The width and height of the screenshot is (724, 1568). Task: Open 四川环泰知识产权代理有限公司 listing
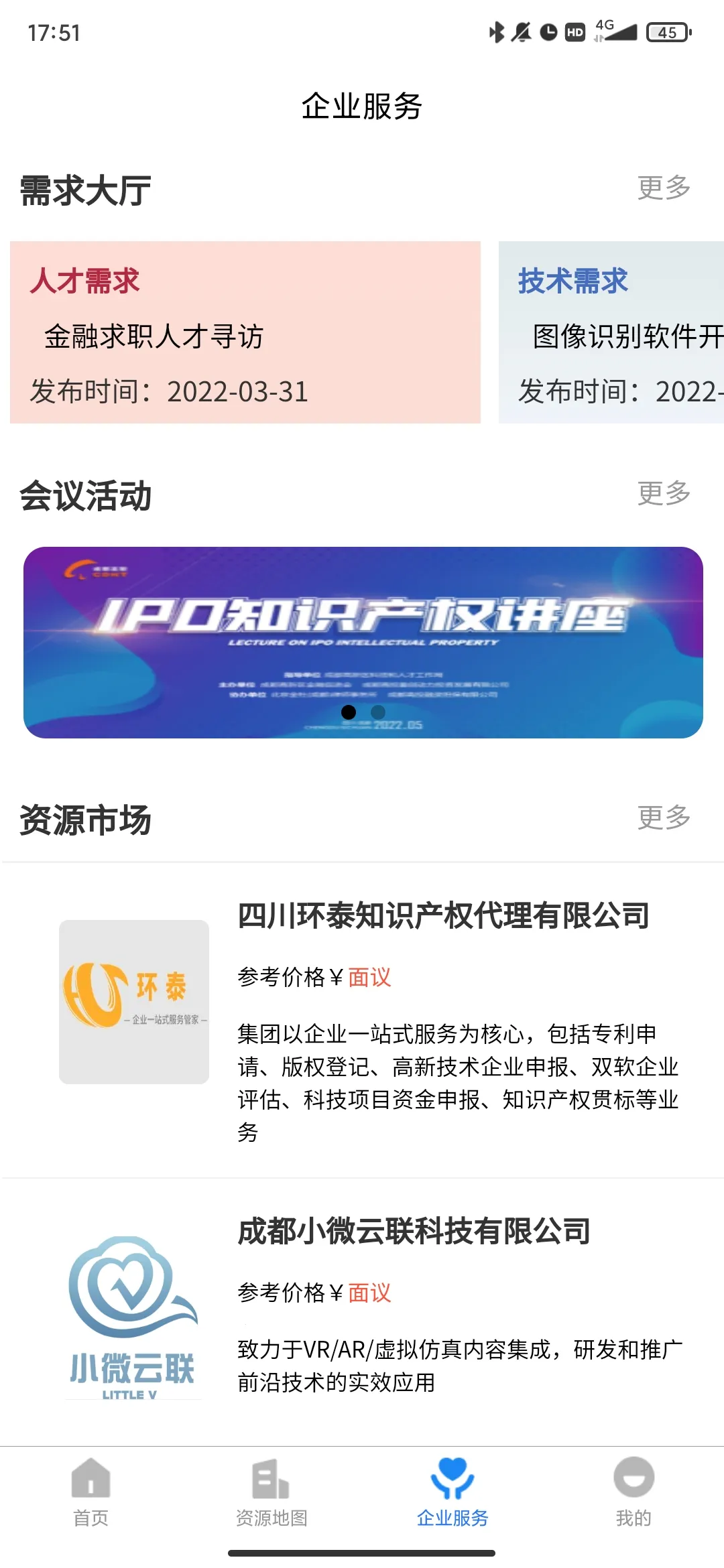pos(442,915)
